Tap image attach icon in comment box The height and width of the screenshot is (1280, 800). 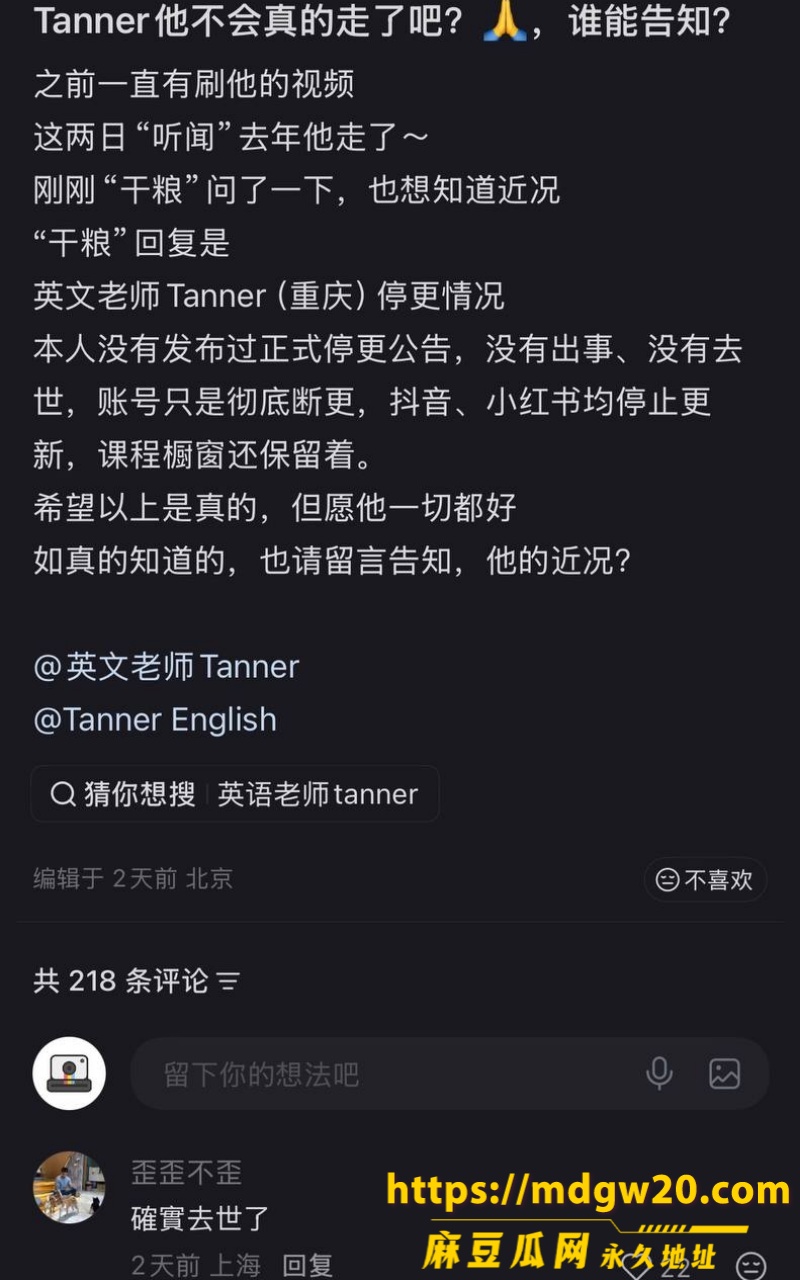[x=724, y=1074]
